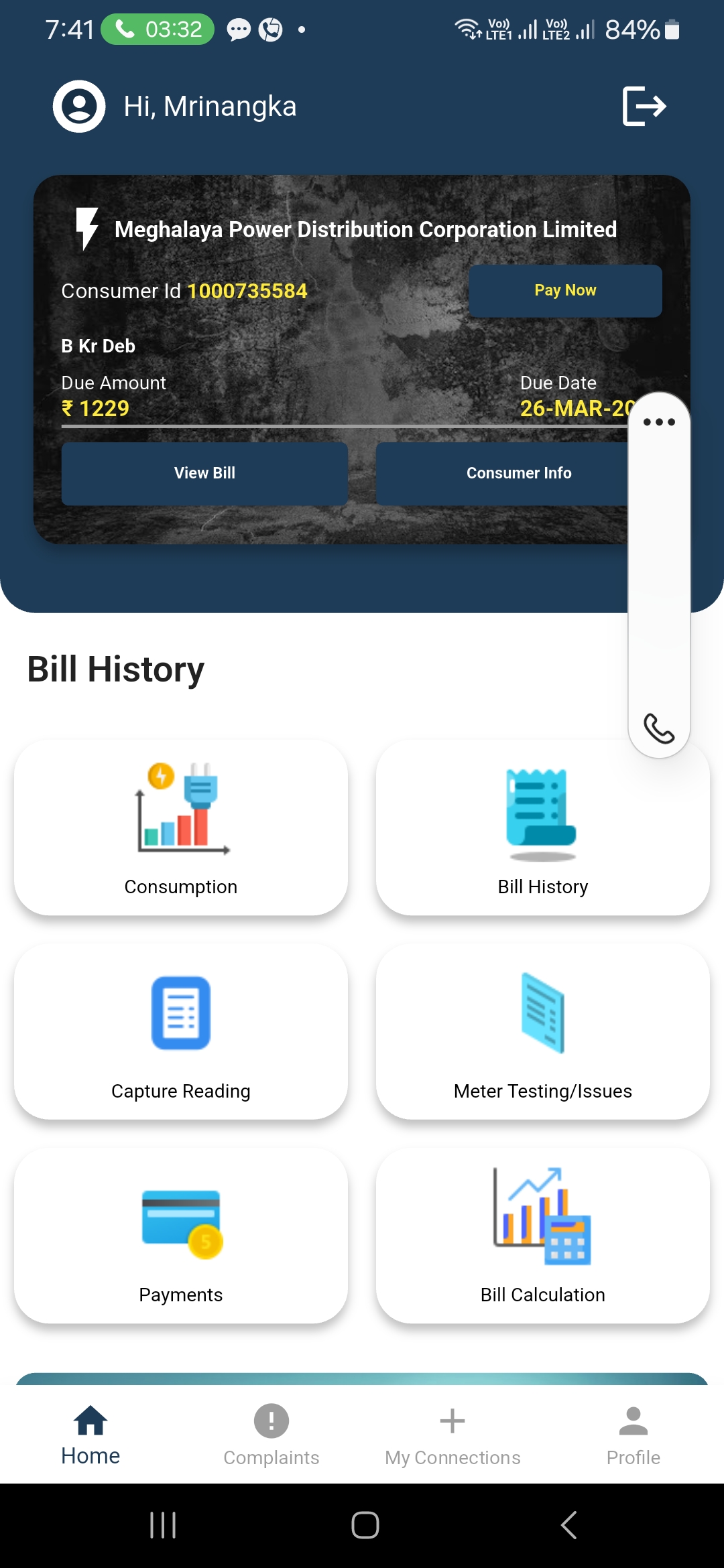
Task: Open Meter Testing/Issues
Action: (543, 1032)
